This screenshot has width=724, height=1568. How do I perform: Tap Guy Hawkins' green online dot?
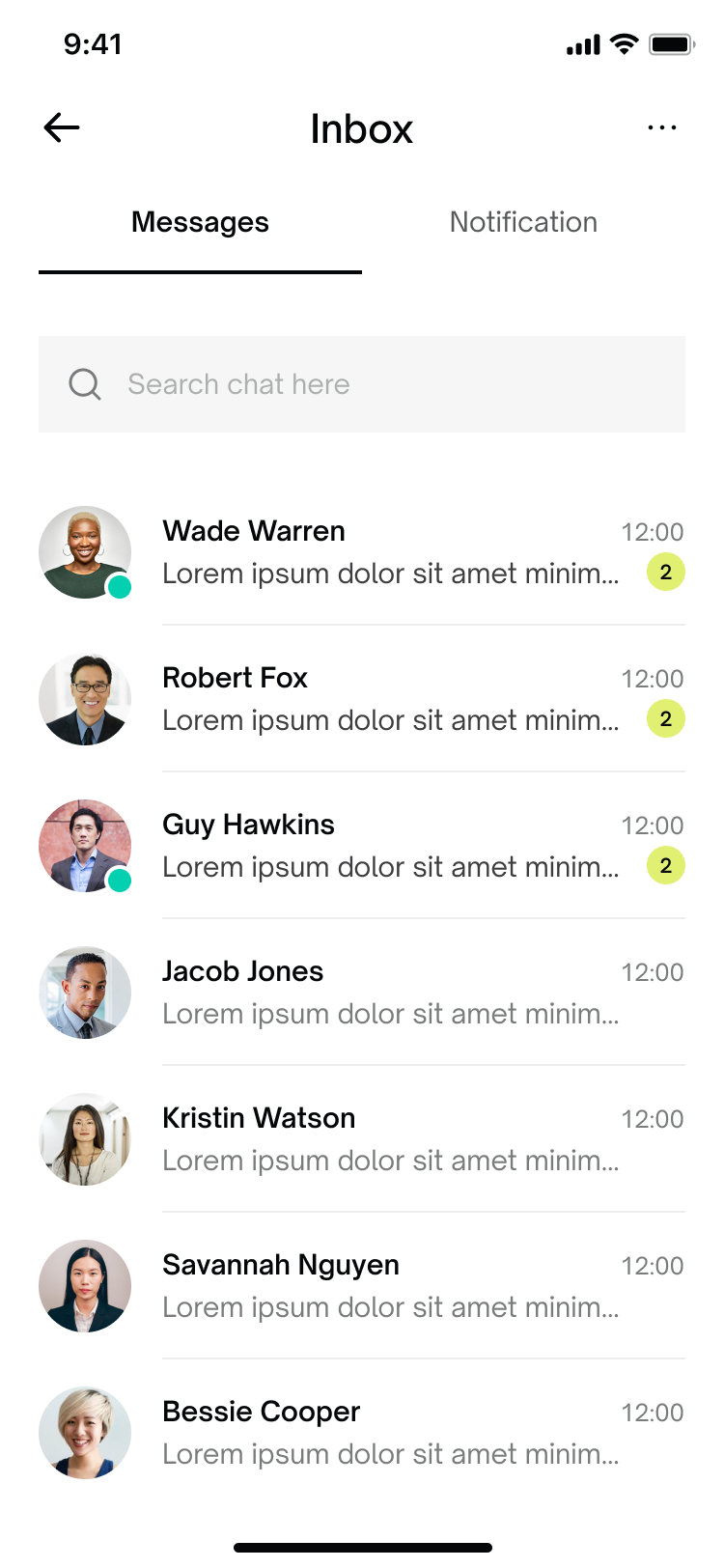[118, 879]
